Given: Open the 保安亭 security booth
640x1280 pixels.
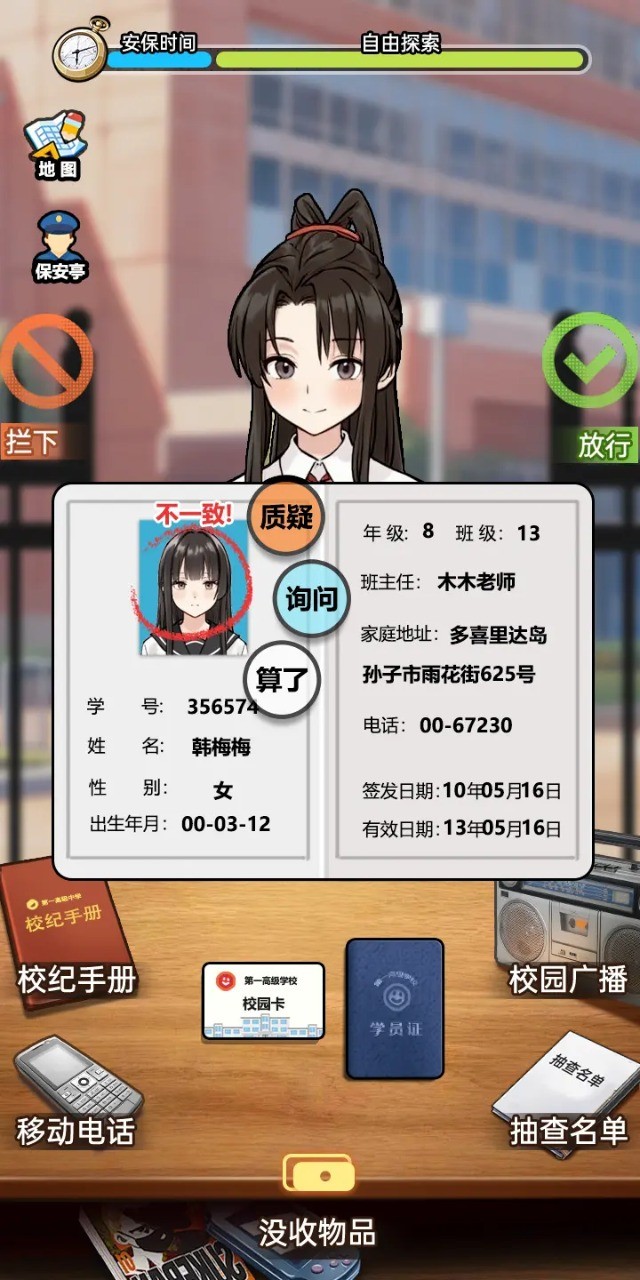Looking at the screenshot, I should [58, 245].
